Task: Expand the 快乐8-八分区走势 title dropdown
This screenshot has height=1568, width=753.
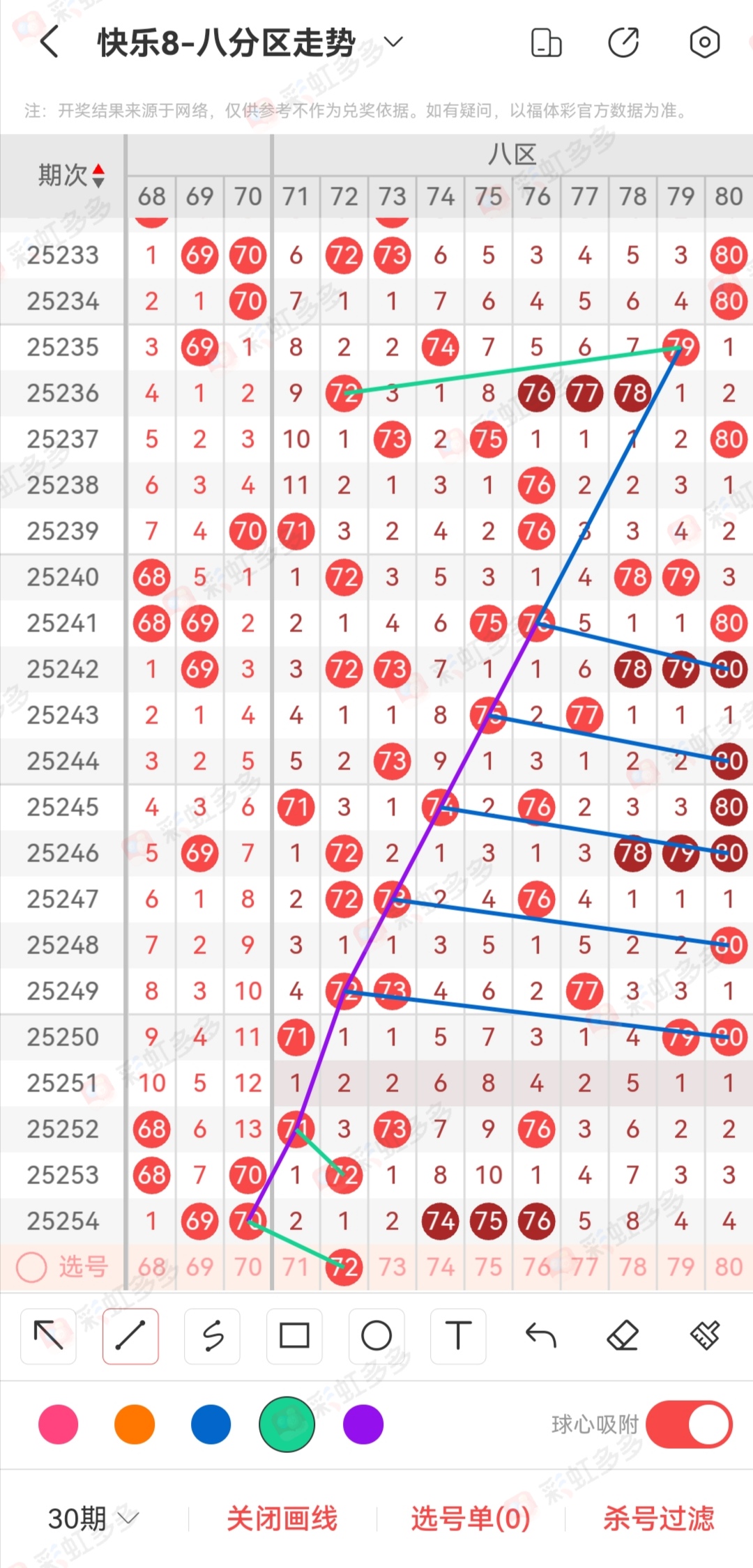Action: click(x=393, y=42)
